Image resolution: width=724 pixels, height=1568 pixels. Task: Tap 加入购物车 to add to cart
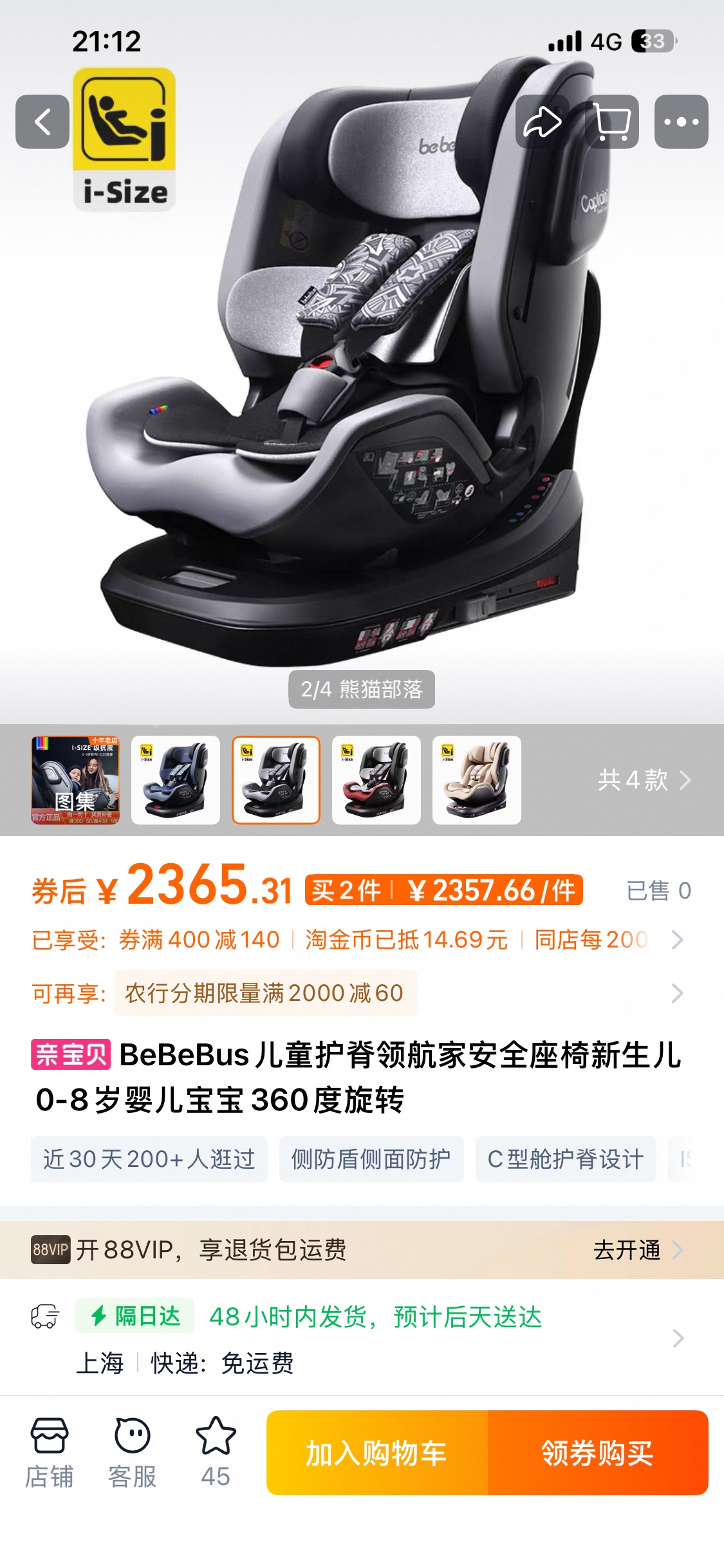pos(377,1453)
